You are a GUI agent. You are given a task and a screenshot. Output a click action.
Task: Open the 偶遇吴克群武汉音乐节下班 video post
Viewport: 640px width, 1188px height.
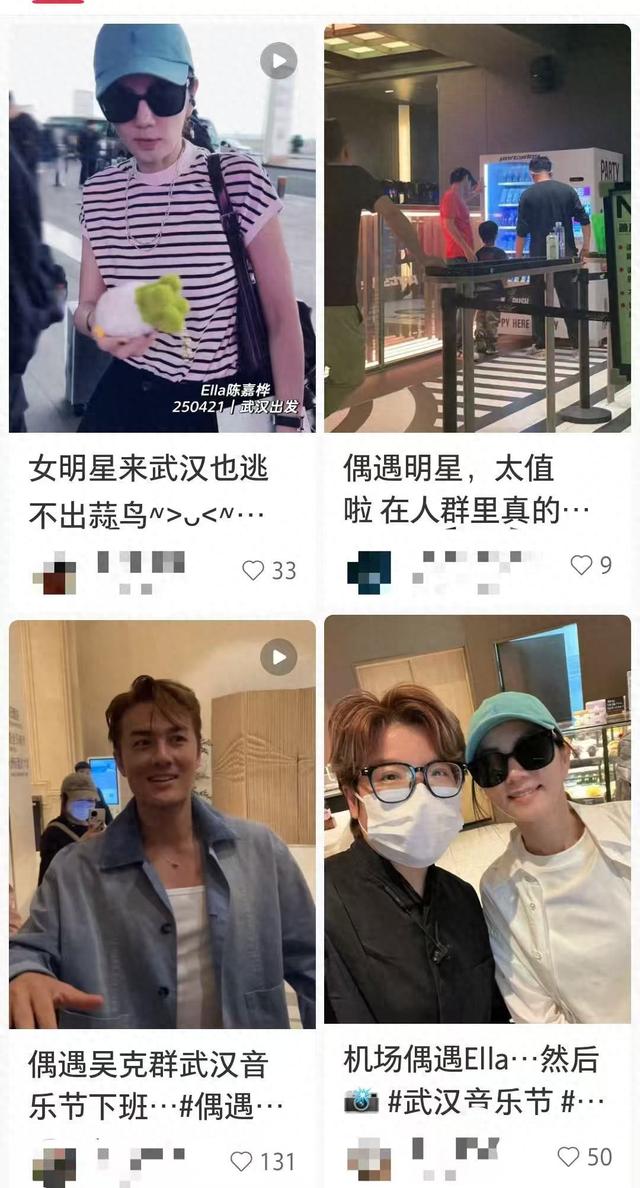(x=162, y=824)
